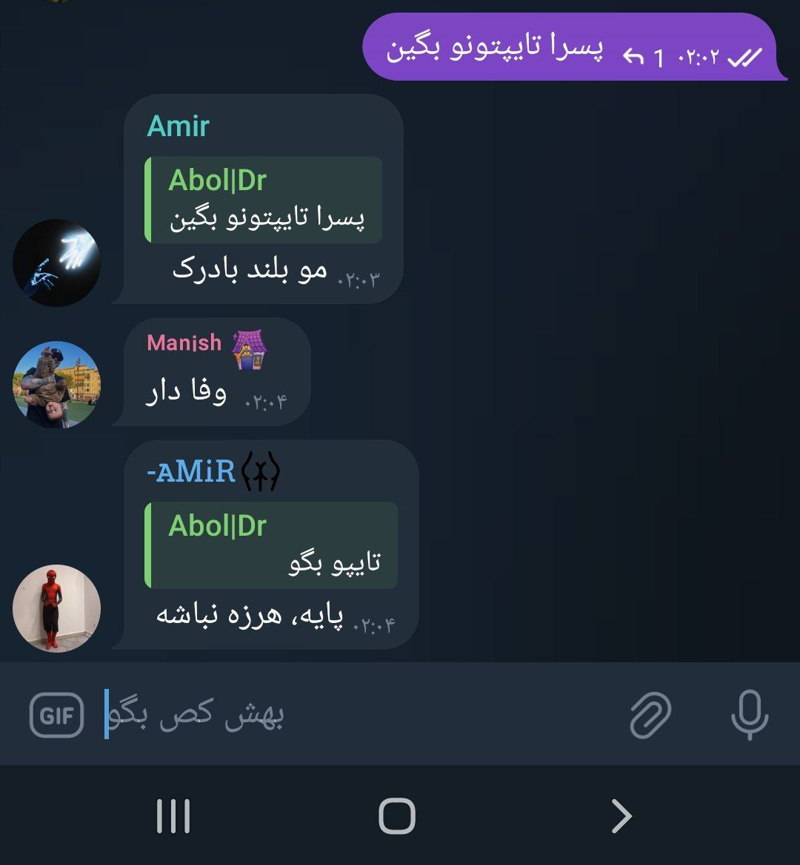The width and height of the screenshot is (800, 865).
Task: Open Amir's profile picture with glowing hands
Action: point(56,263)
